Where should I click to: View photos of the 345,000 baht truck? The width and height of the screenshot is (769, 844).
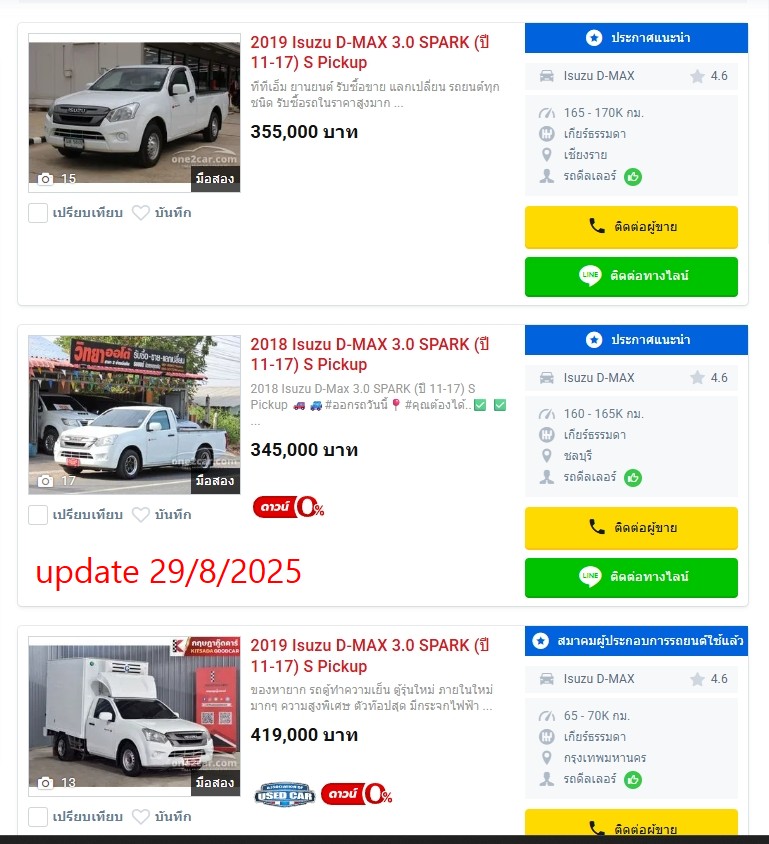tap(134, 414)
